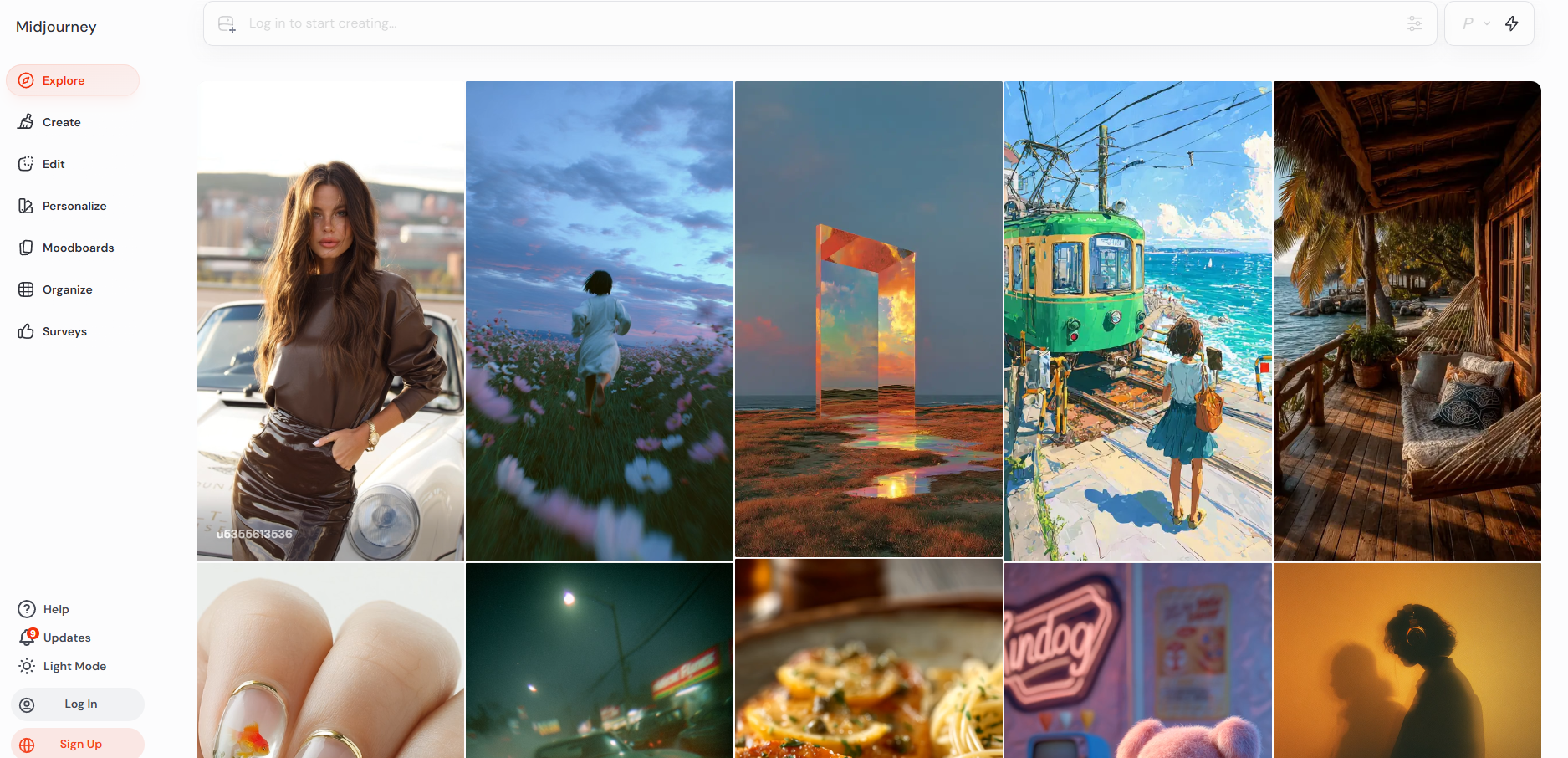Viewport: 1568px width, 758px height.
Task: Open the prompt settings sliders icon
Action: pos(1414,23)
